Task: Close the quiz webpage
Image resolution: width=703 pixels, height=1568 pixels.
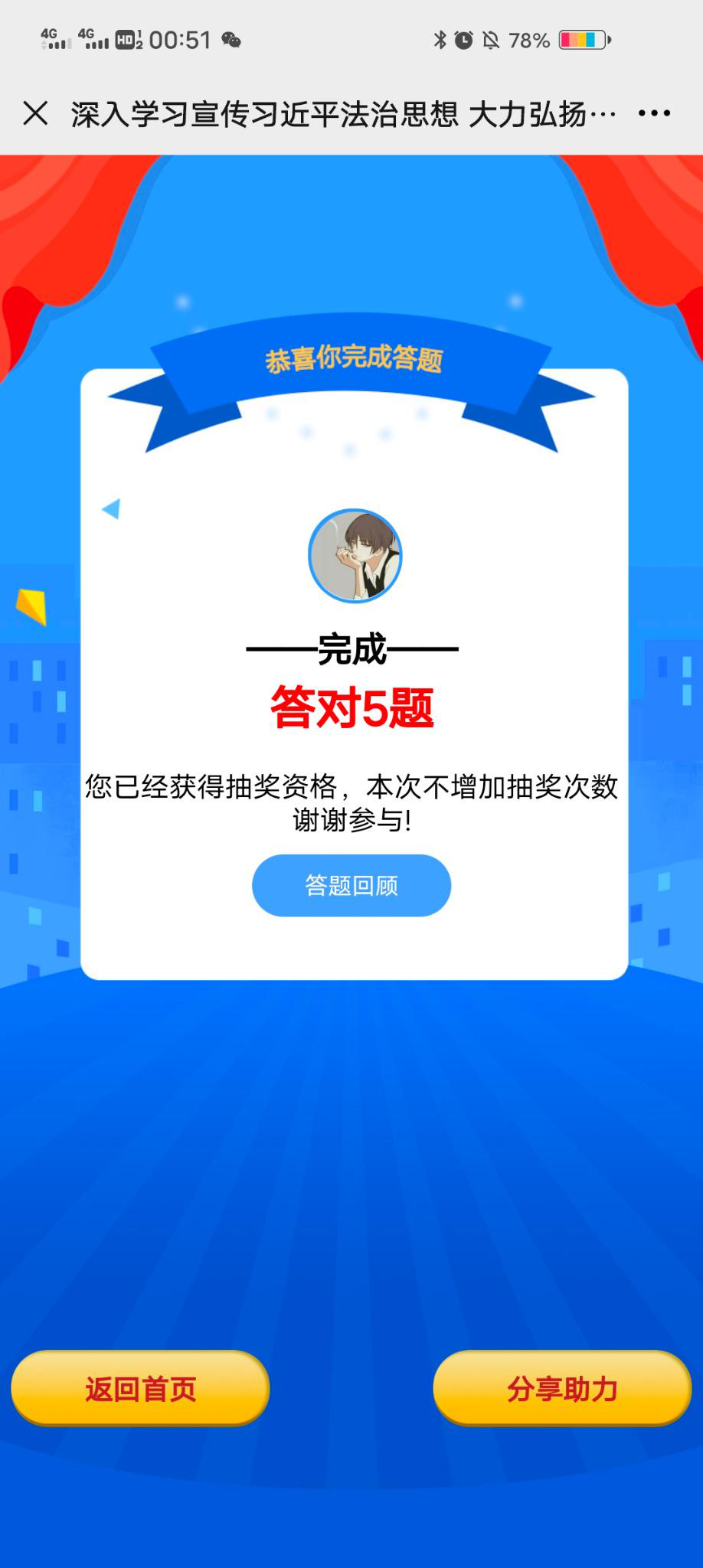Action: coord(35,113)
